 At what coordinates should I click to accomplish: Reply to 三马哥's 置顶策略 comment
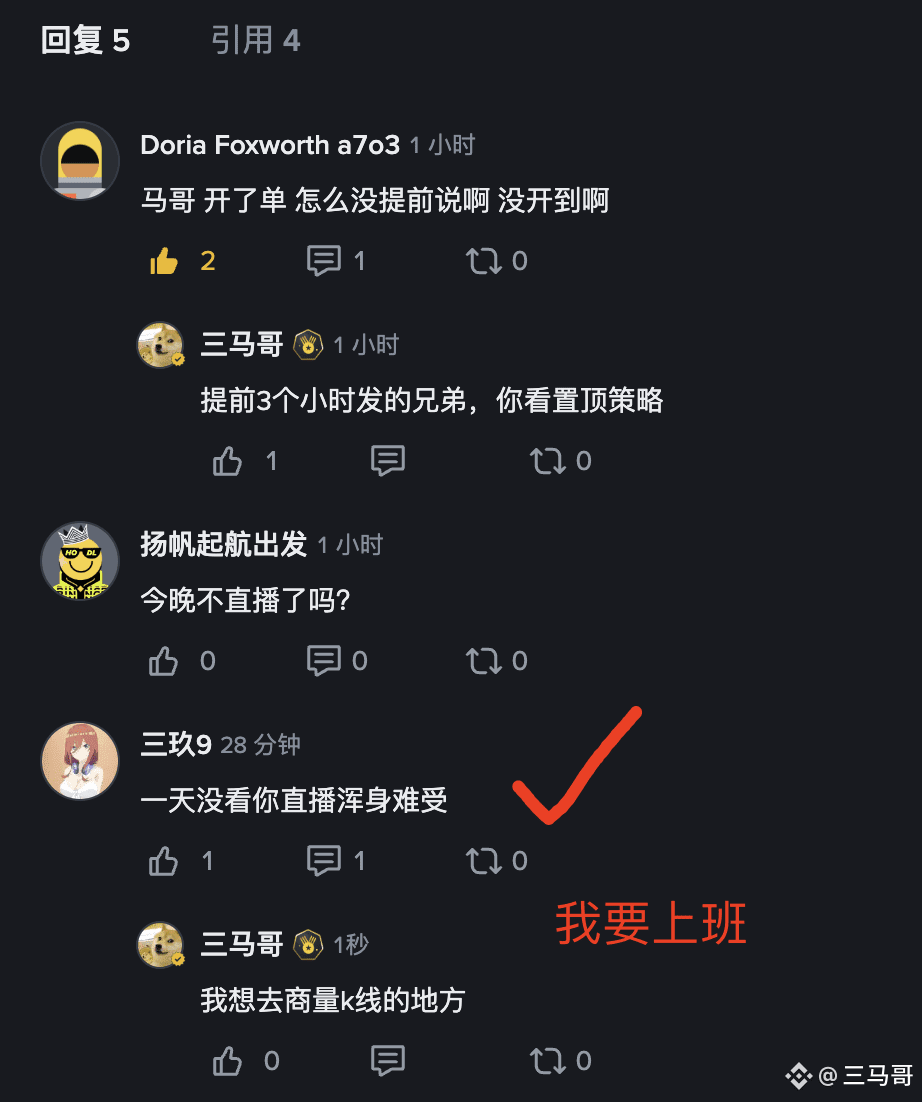point(387,461)
